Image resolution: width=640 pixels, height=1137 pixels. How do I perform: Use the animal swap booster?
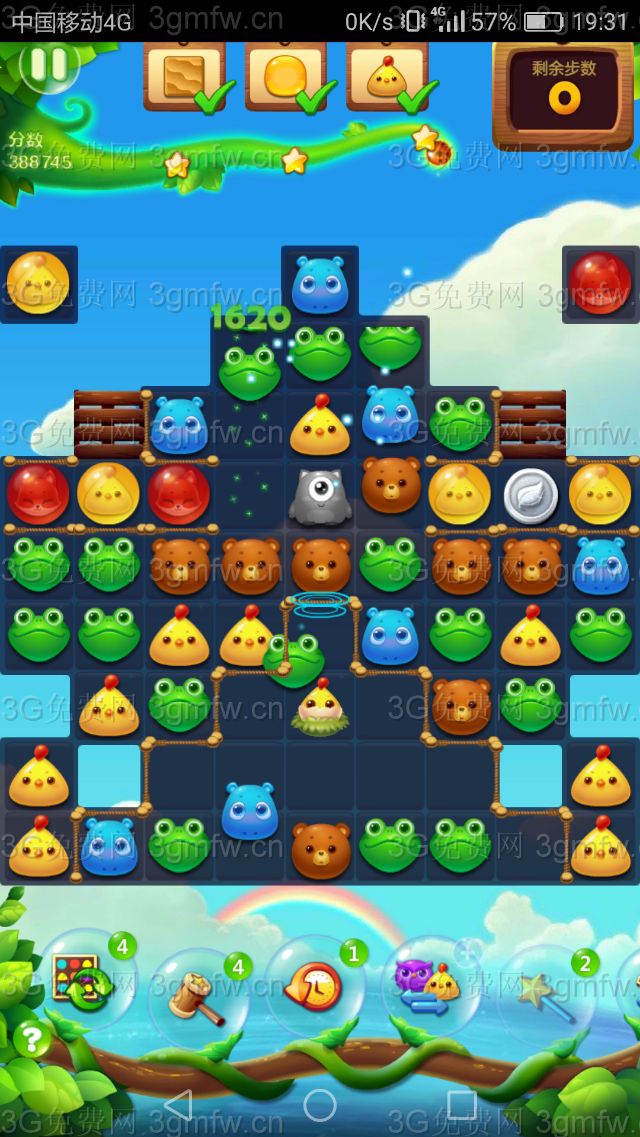[x=427, y=985]
